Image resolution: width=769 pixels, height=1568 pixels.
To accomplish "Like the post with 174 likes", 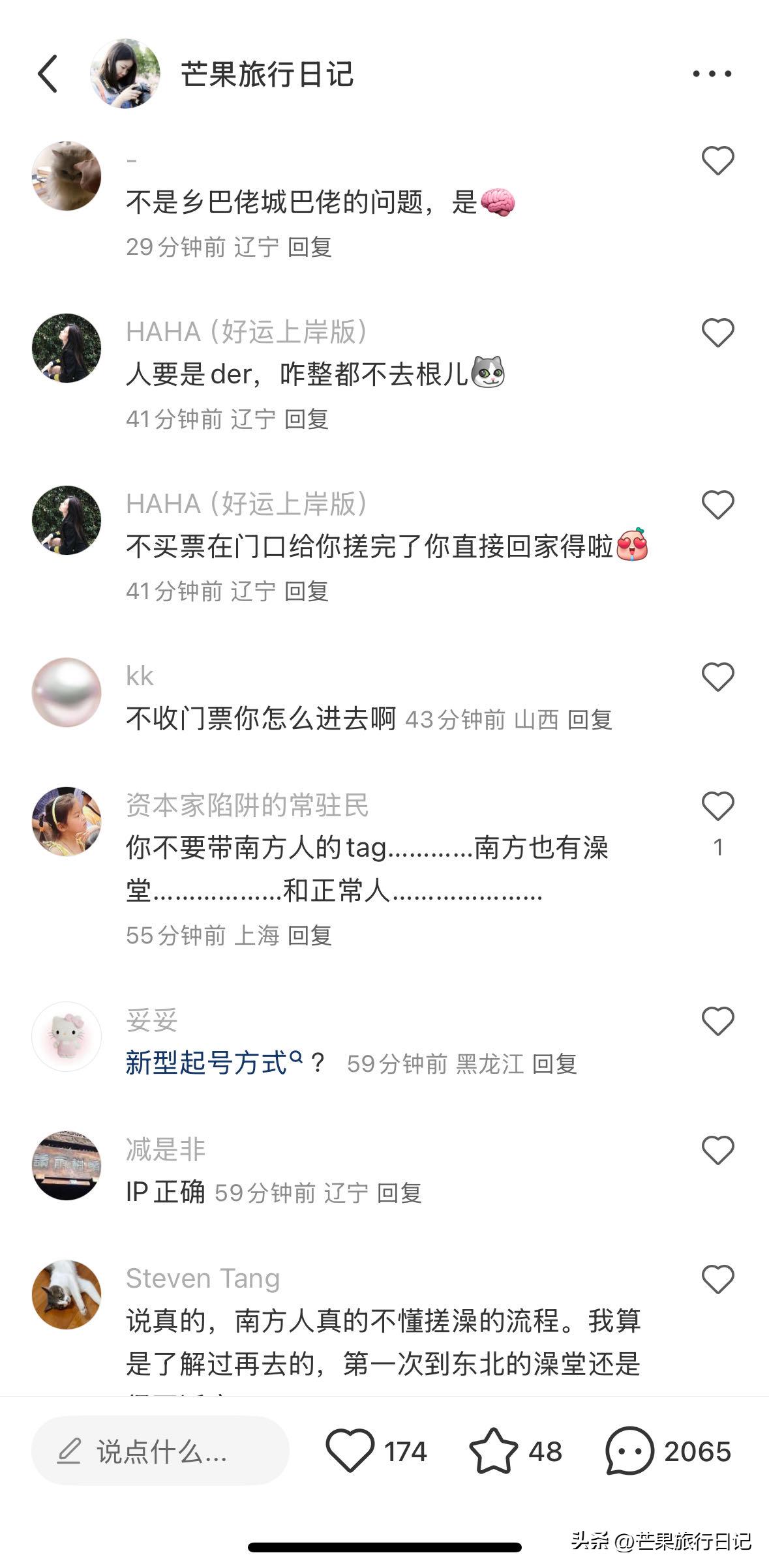I will [350, 1451].
